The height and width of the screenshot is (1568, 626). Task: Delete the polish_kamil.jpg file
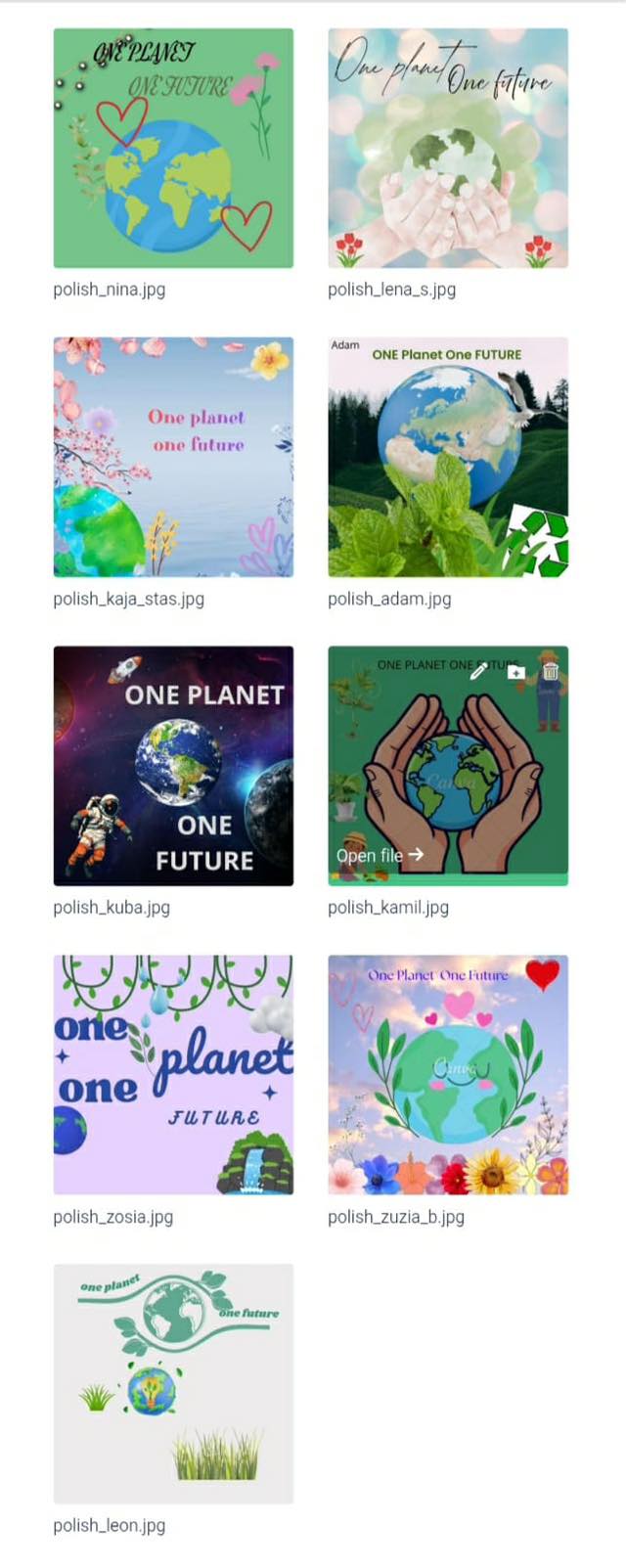point(550,671)
